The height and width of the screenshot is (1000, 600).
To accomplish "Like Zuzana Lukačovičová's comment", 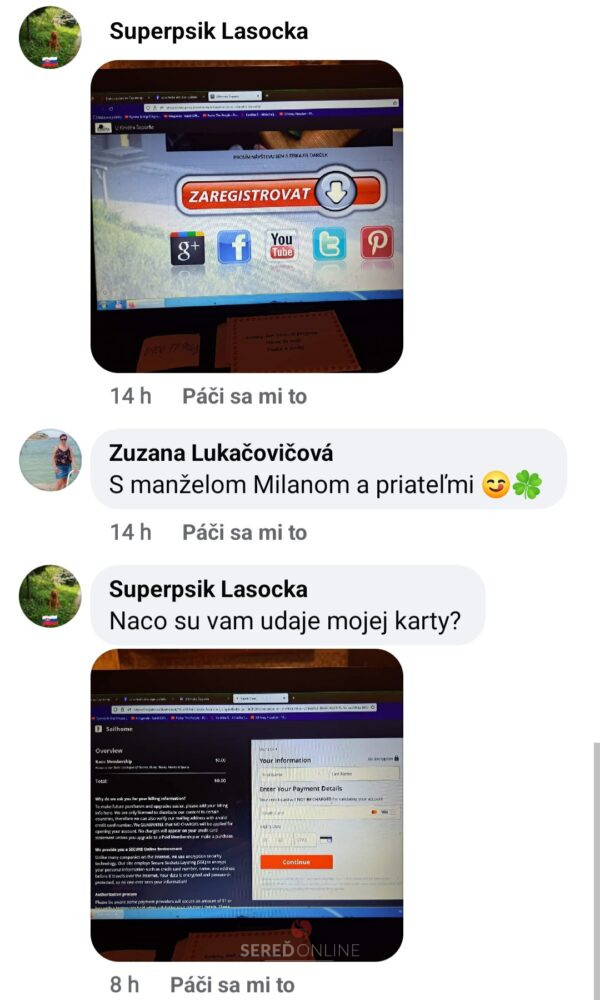I will 244,533.
